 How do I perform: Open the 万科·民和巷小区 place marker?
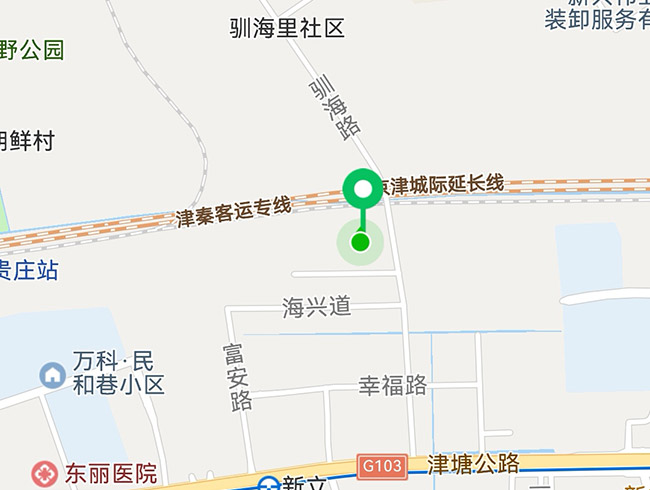(51, 375)
